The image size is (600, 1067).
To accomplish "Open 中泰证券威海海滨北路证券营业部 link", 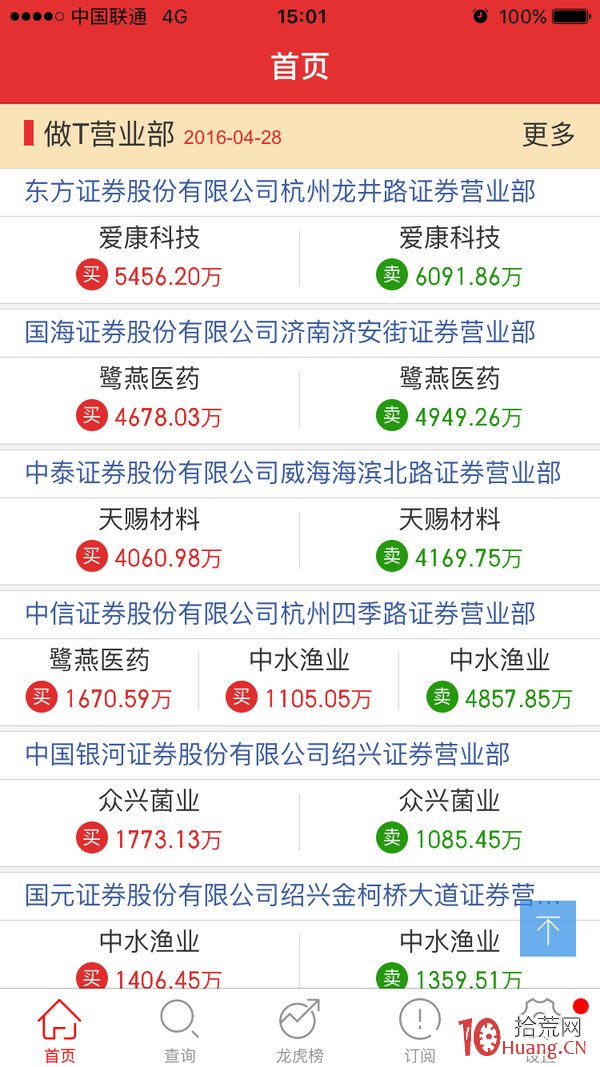I will click(x=293, y=473).
